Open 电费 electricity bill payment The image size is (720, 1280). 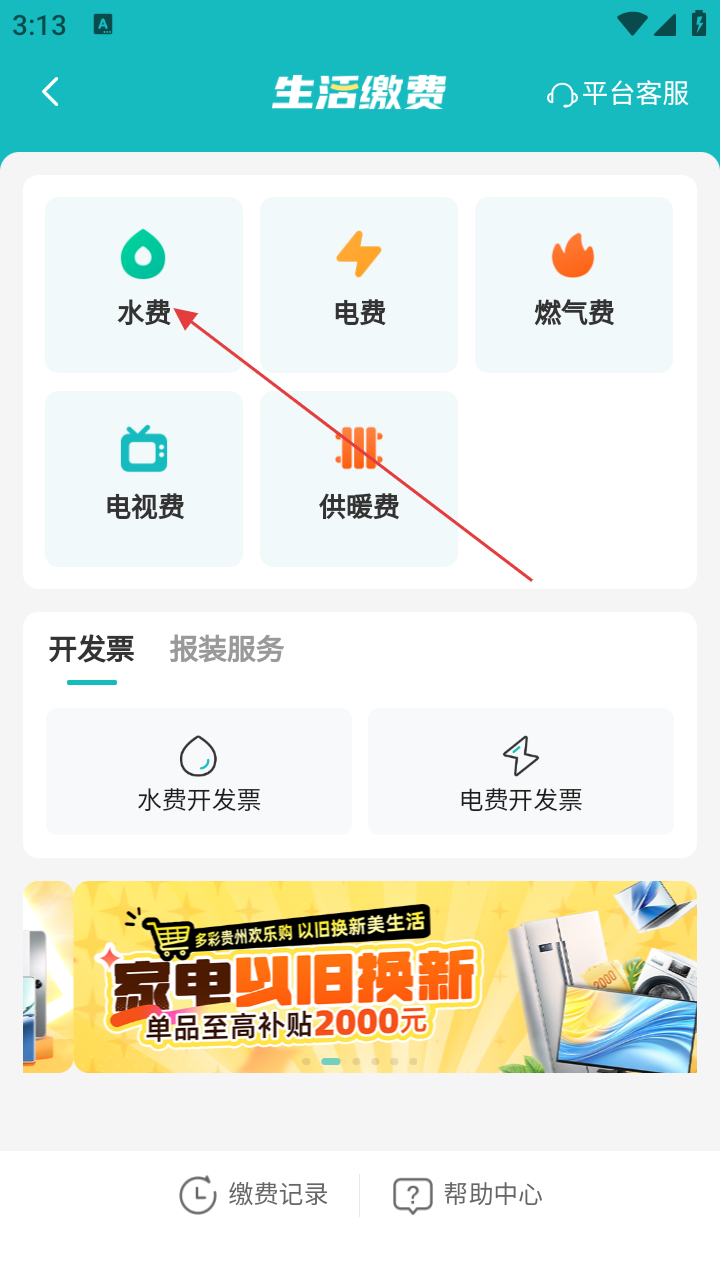click(x=359, y=284)
